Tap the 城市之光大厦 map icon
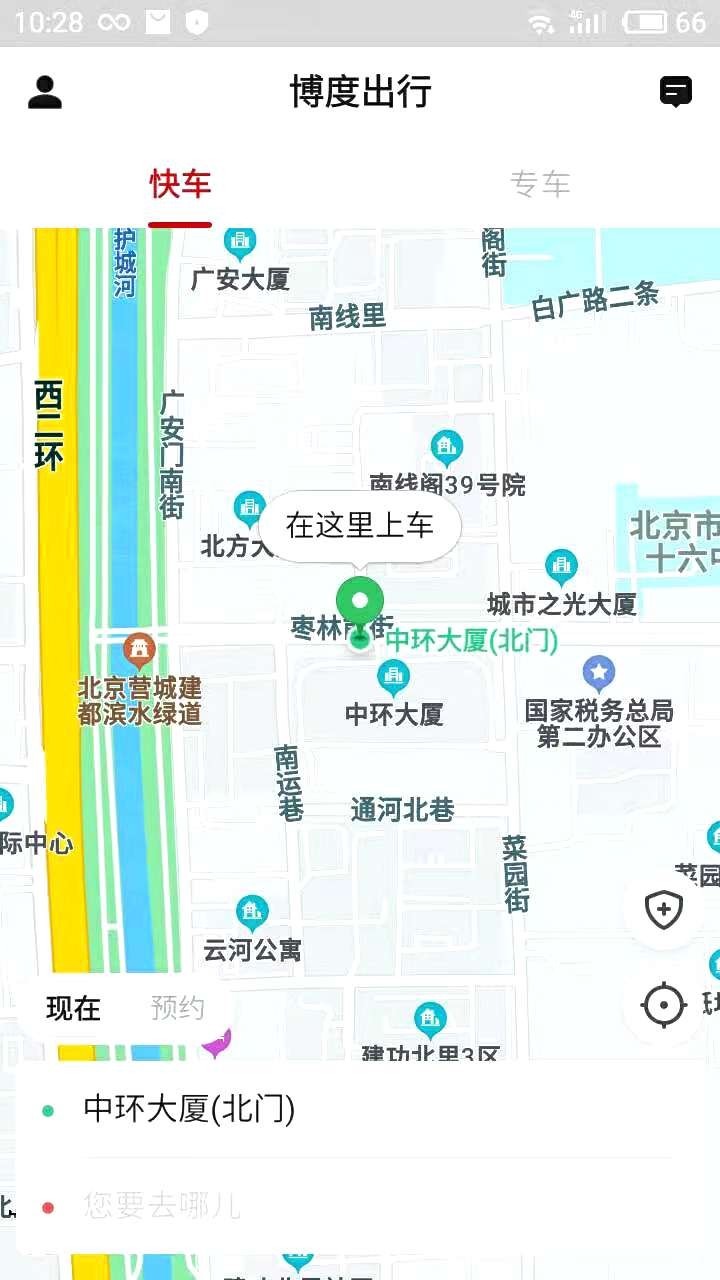 [562, 565]
